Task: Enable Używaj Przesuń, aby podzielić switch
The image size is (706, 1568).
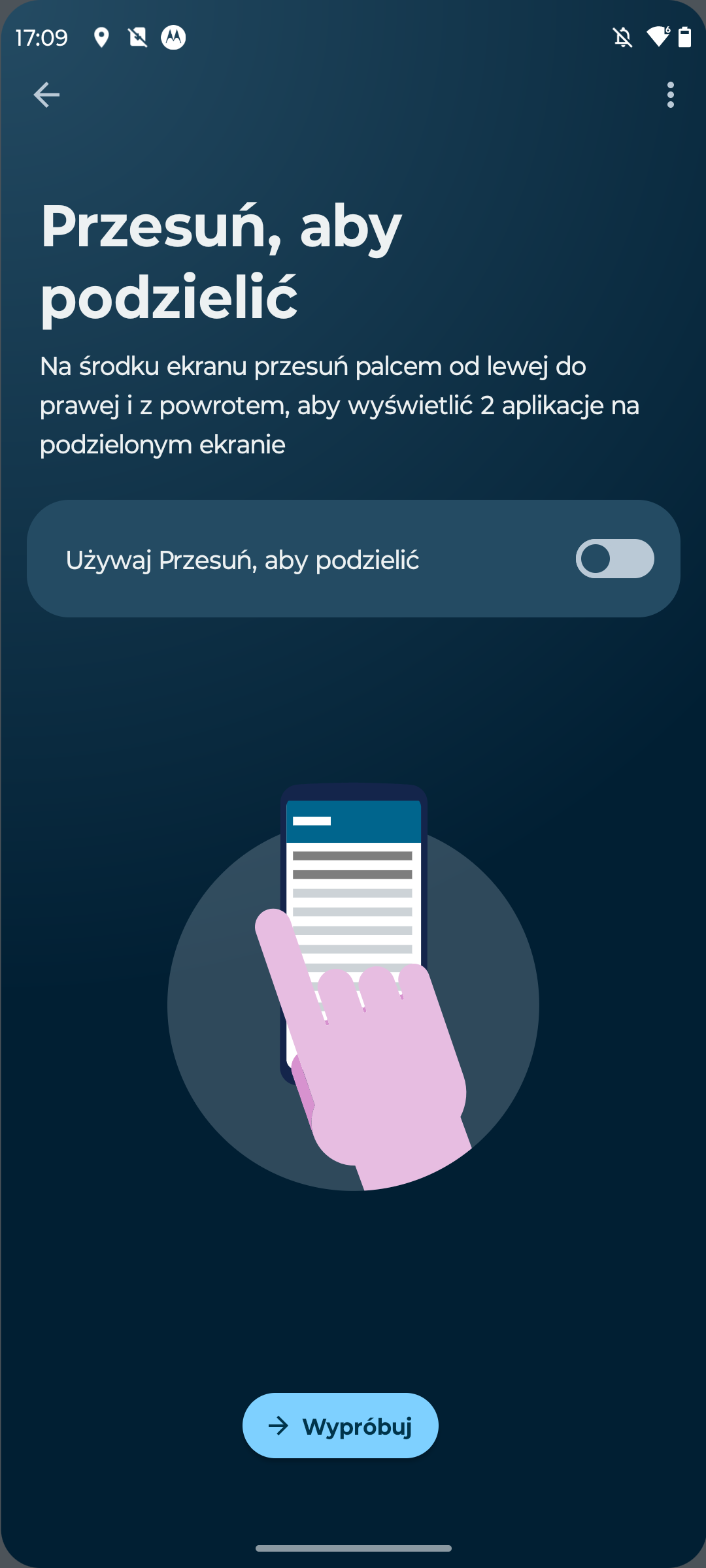Action: 614,559
